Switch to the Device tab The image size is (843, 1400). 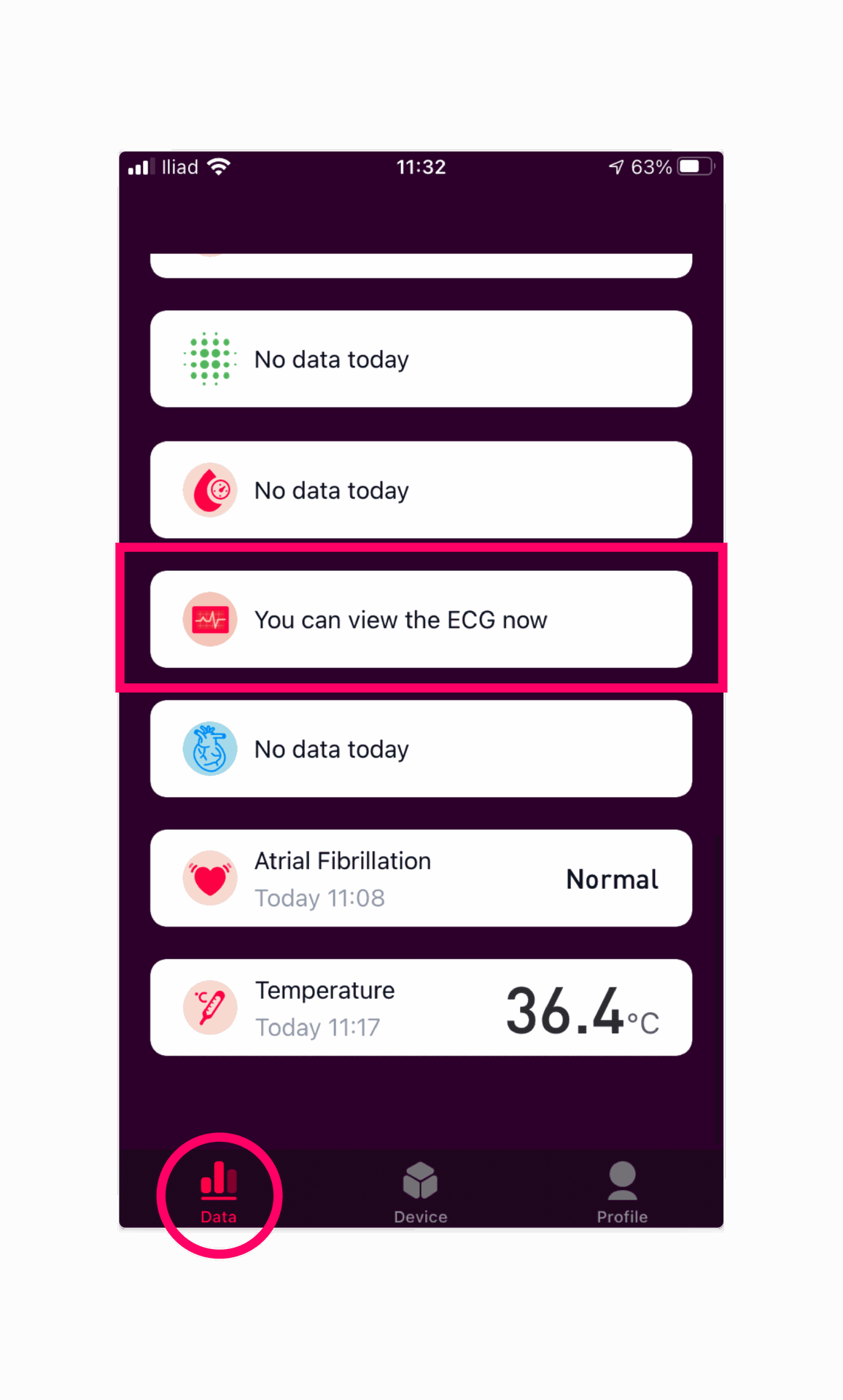point(421,1193)
